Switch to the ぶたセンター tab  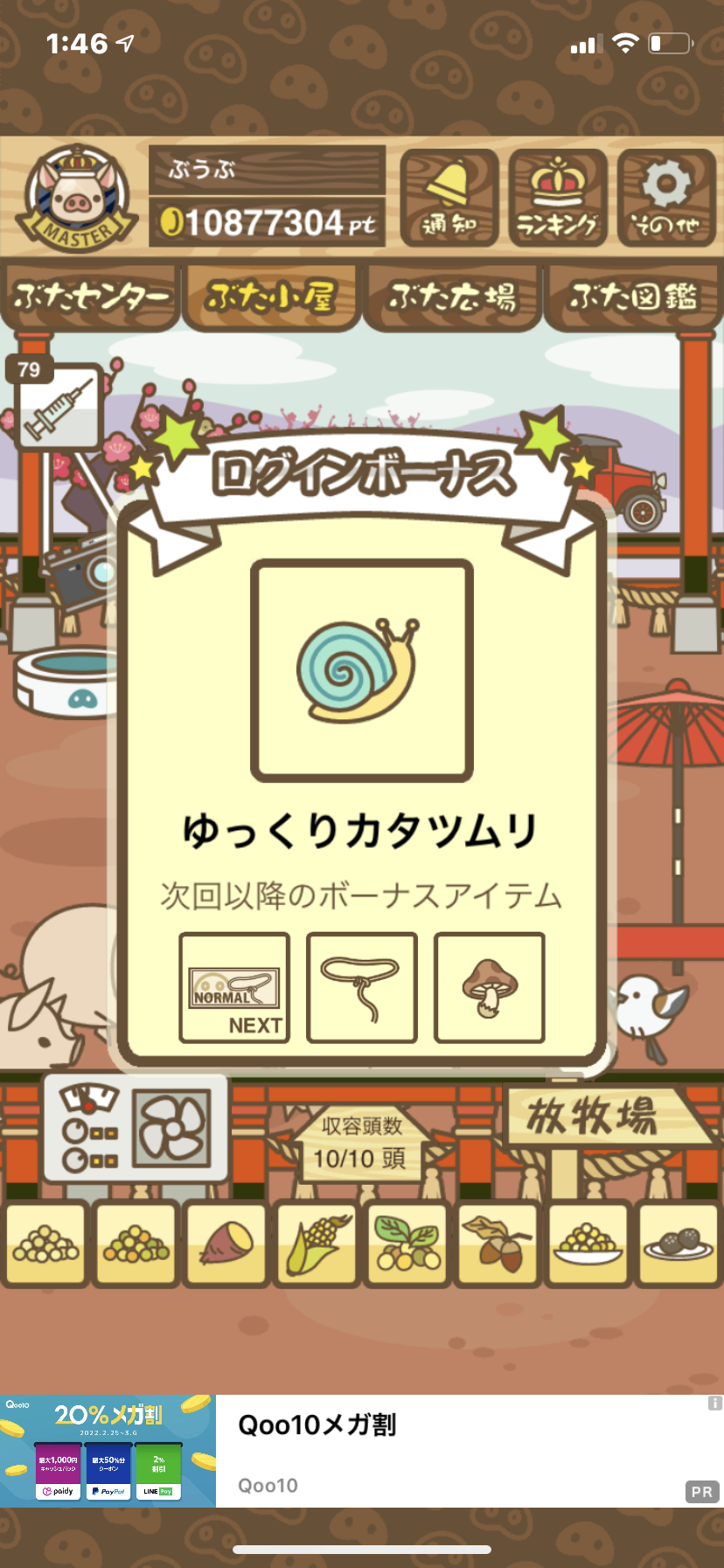91,298
